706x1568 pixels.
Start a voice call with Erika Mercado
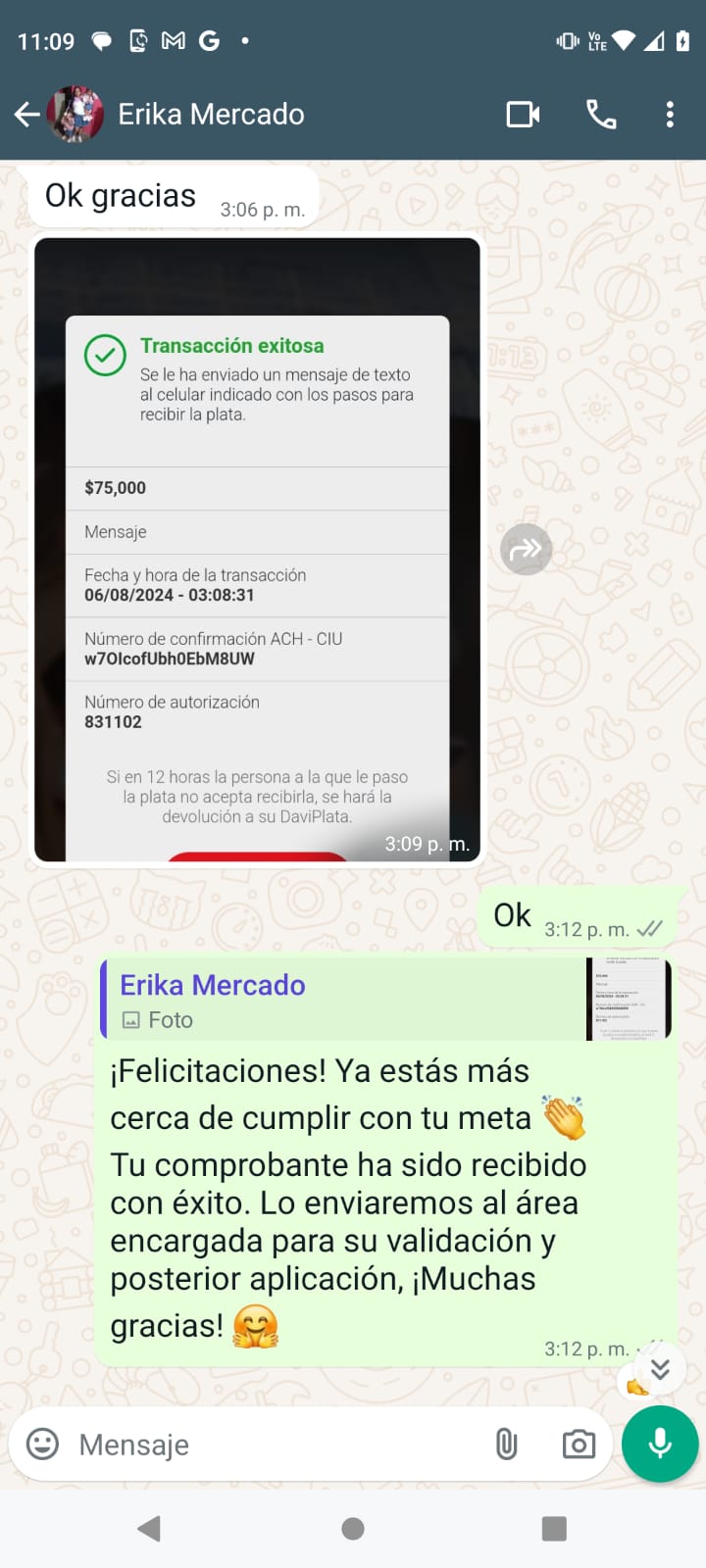601,115
